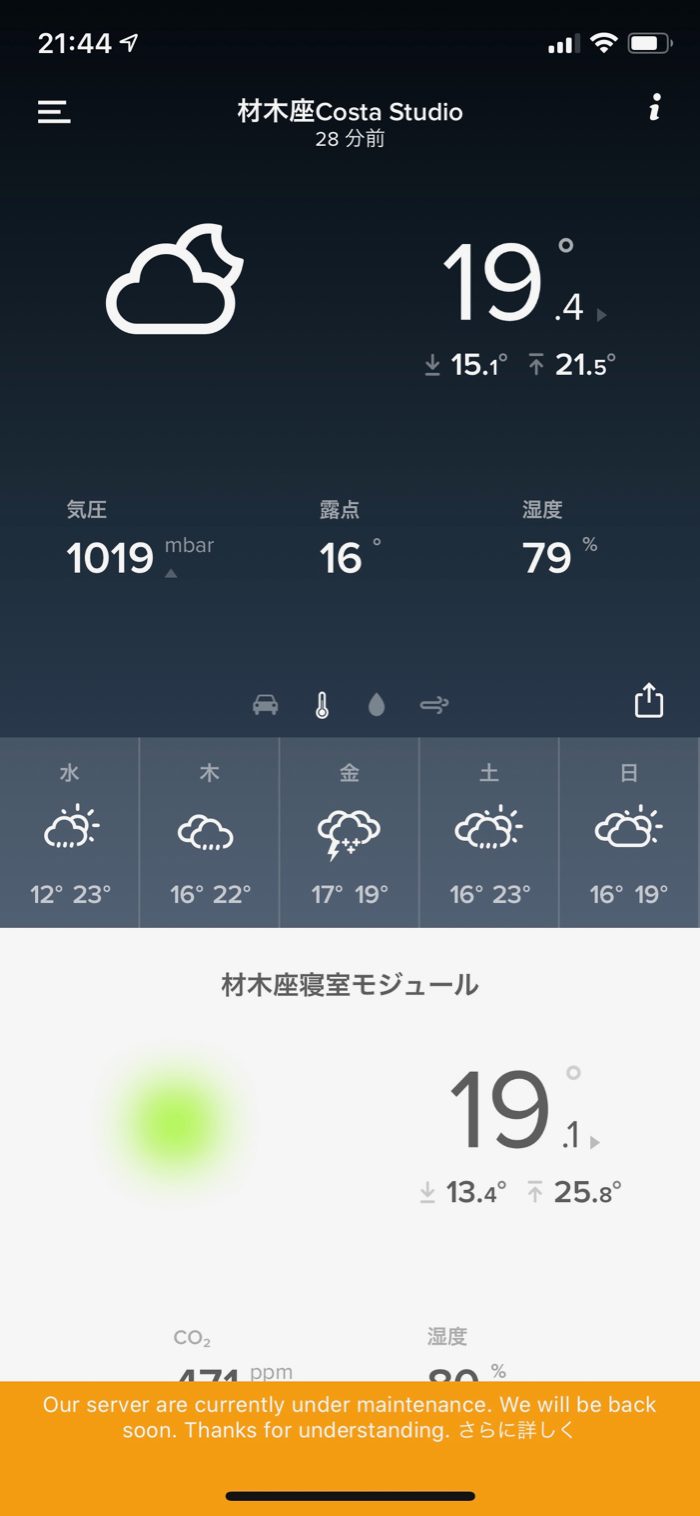Open the 木 day forecast
700x1516 pixels.
click(209, 832)
